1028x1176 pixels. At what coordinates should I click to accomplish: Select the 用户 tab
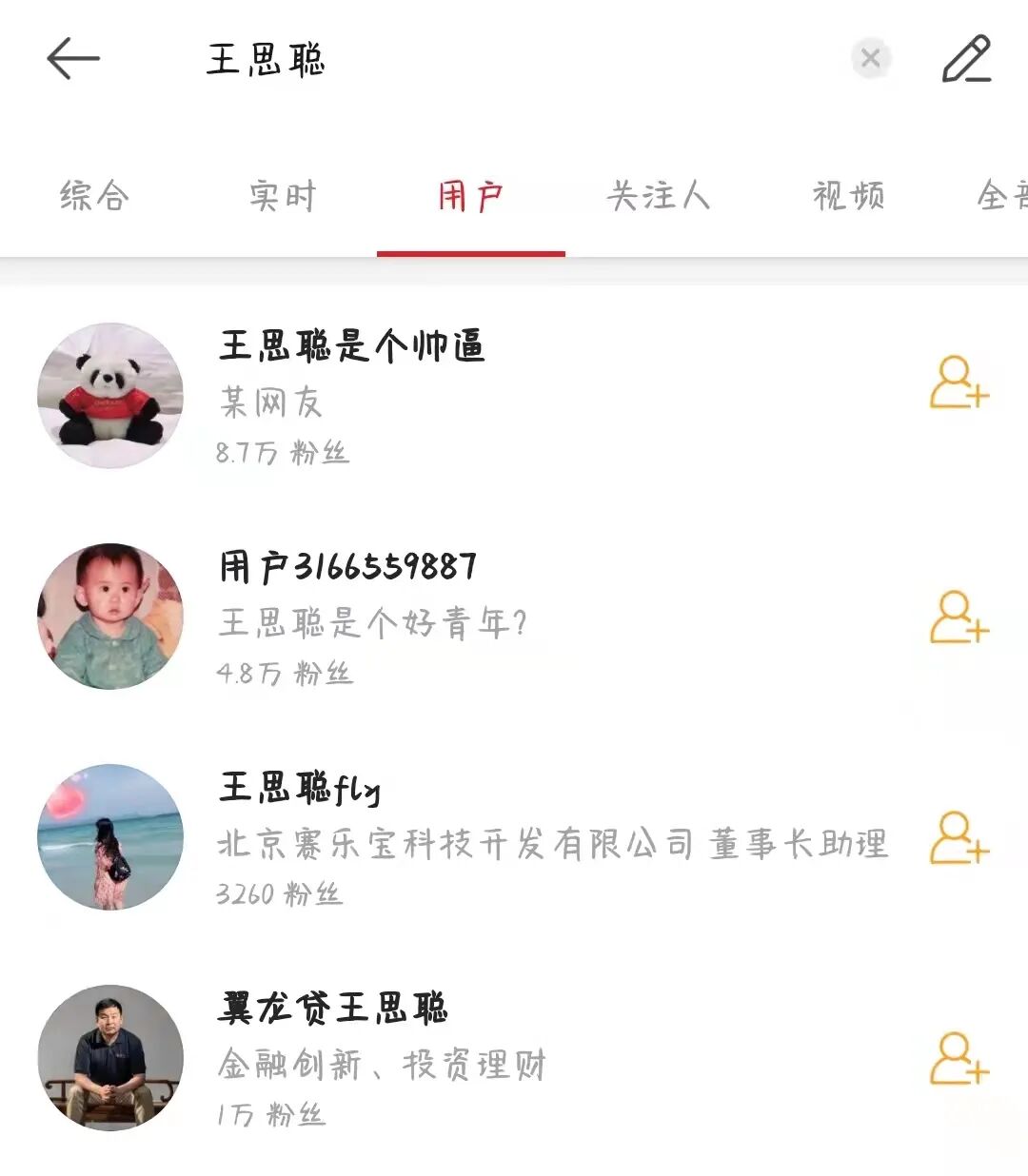point(470,196)
